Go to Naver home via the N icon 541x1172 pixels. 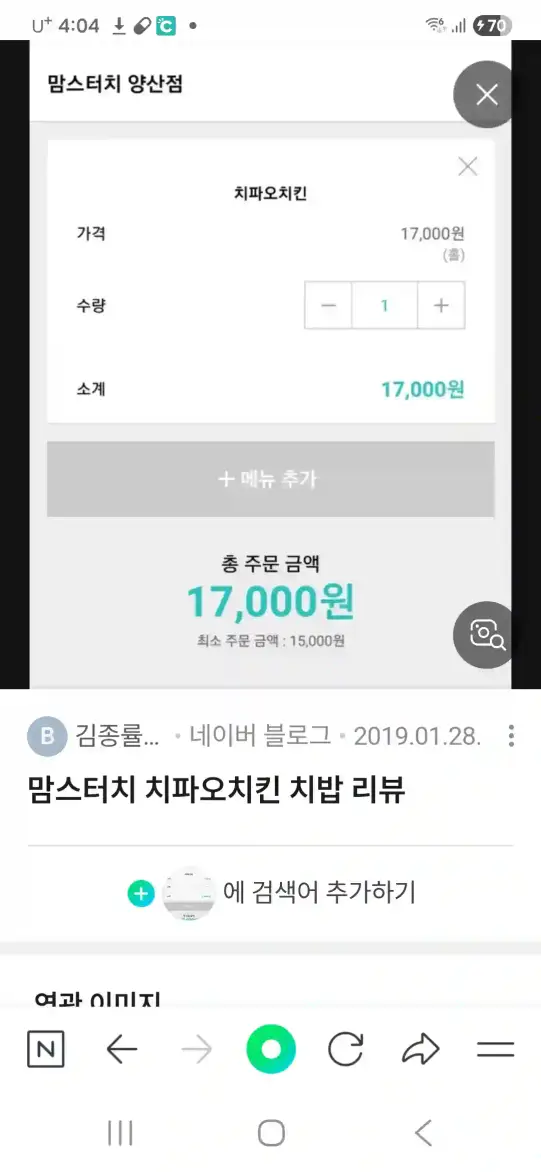(x=46, y=1049)
